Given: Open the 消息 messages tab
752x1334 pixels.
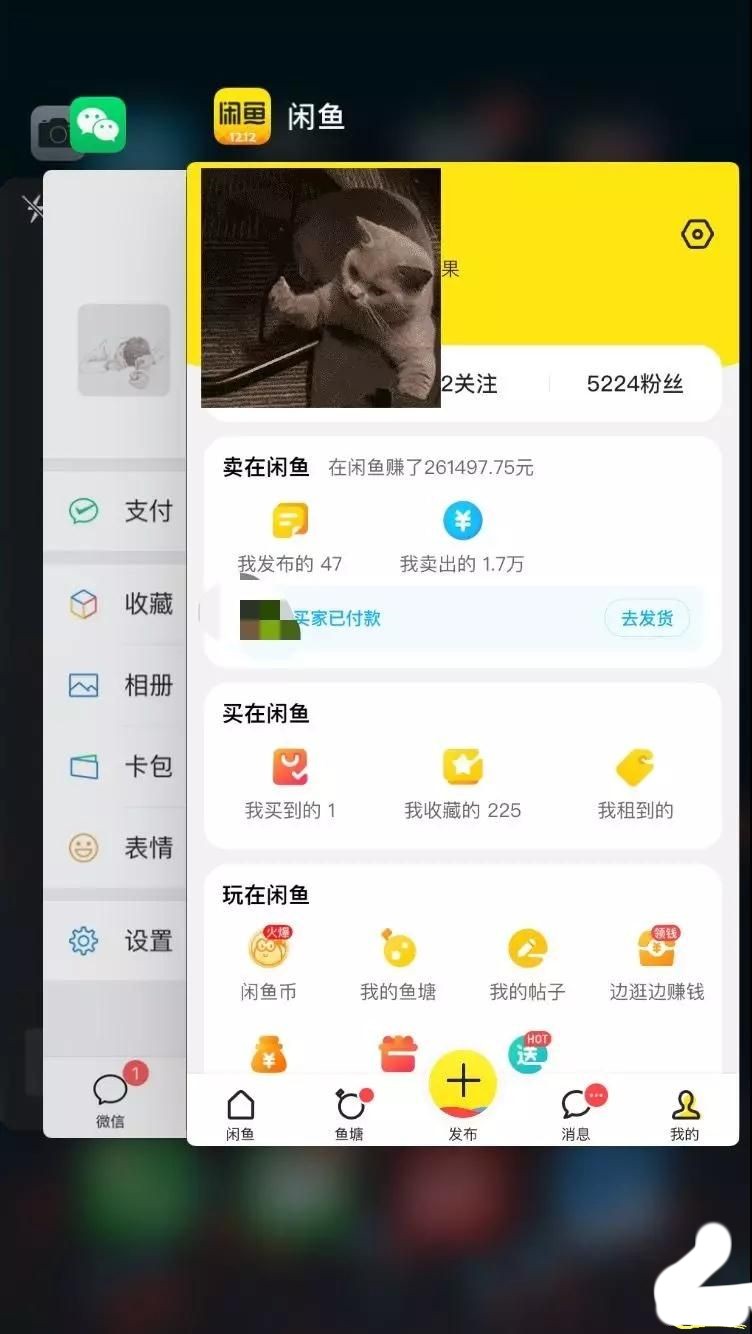Looking at the screenshot, I should (x=576, y=1113).
